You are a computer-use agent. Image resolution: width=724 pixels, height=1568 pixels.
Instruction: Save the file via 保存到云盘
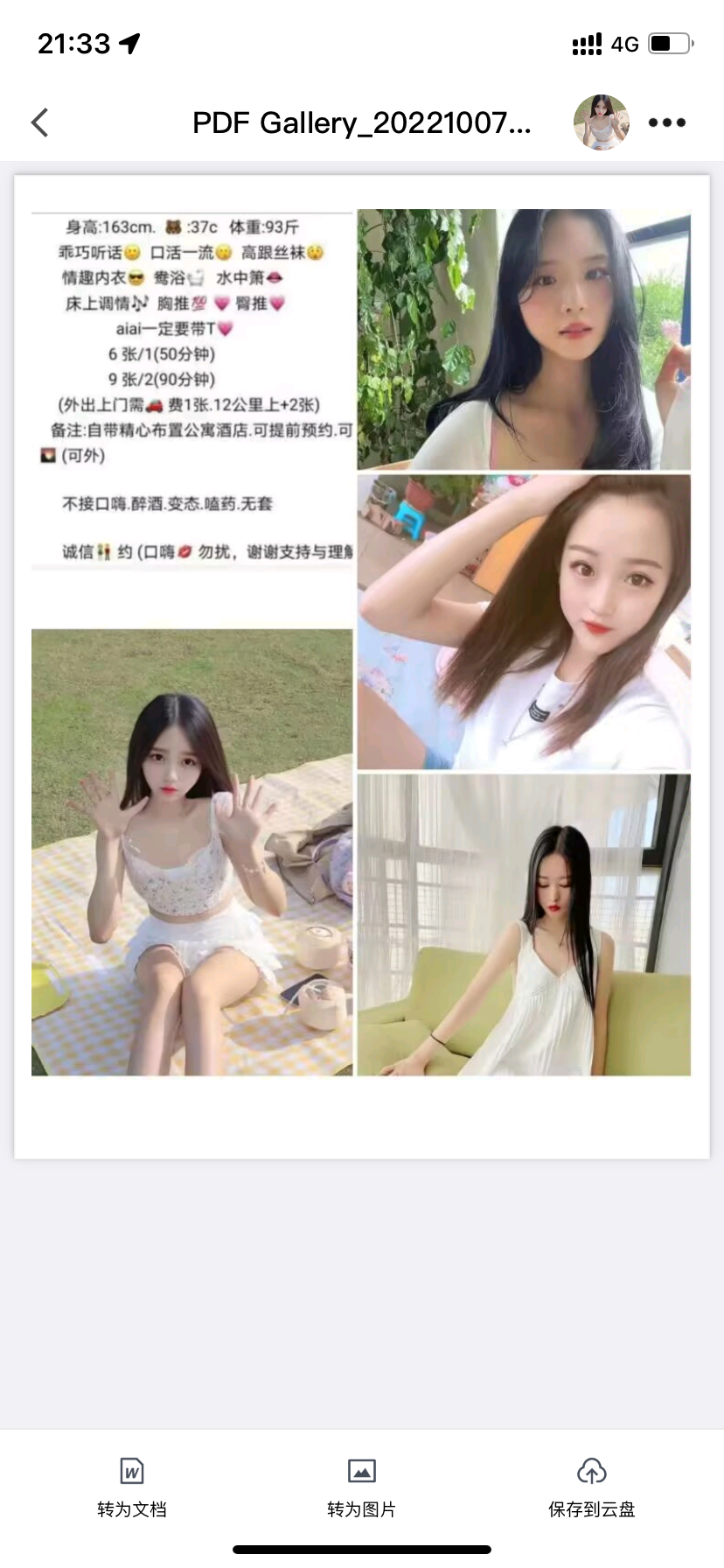coord(591,1487)
